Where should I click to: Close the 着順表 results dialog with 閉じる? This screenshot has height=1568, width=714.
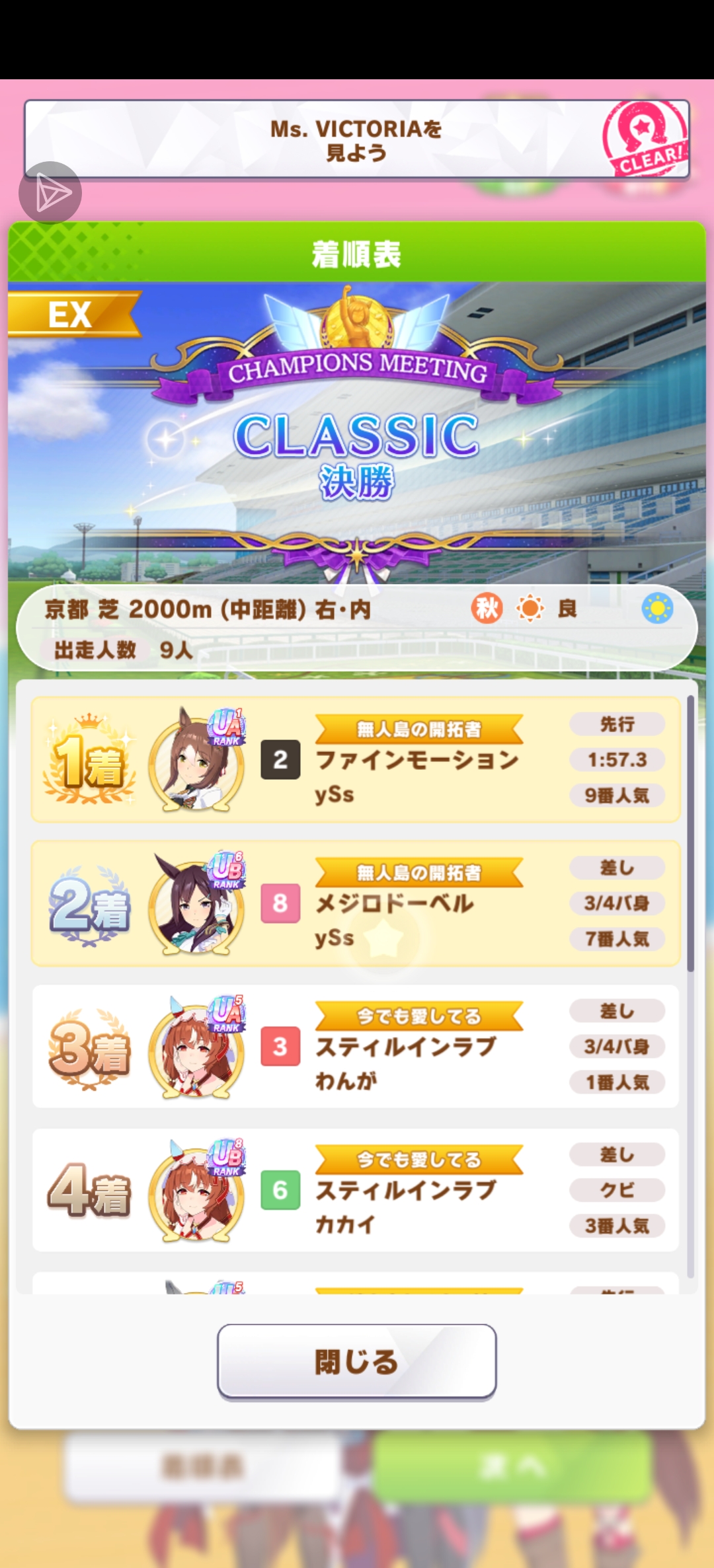(x=356, y=1361)
